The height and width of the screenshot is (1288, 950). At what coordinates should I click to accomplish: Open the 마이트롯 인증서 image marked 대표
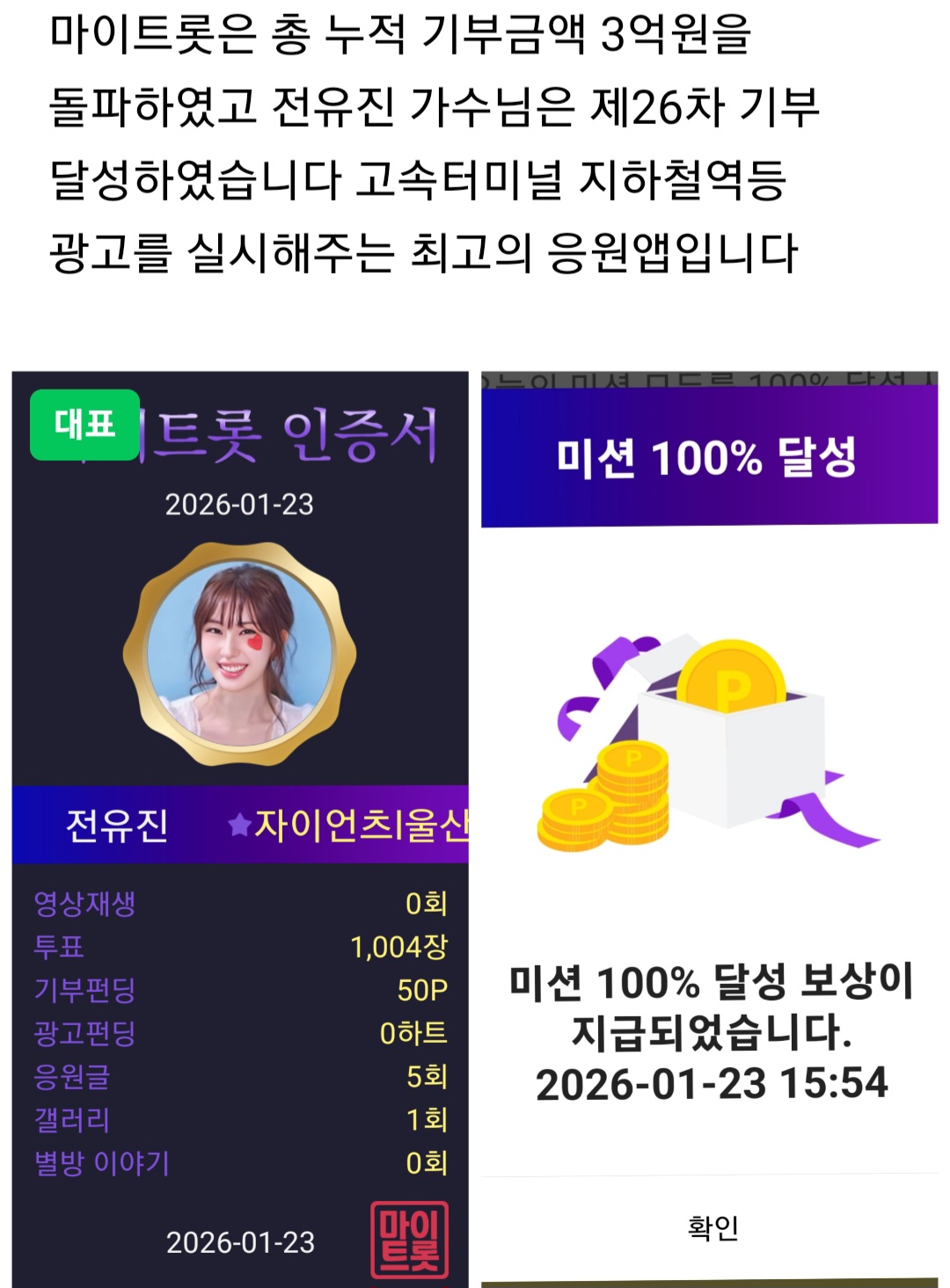(240, 828)
